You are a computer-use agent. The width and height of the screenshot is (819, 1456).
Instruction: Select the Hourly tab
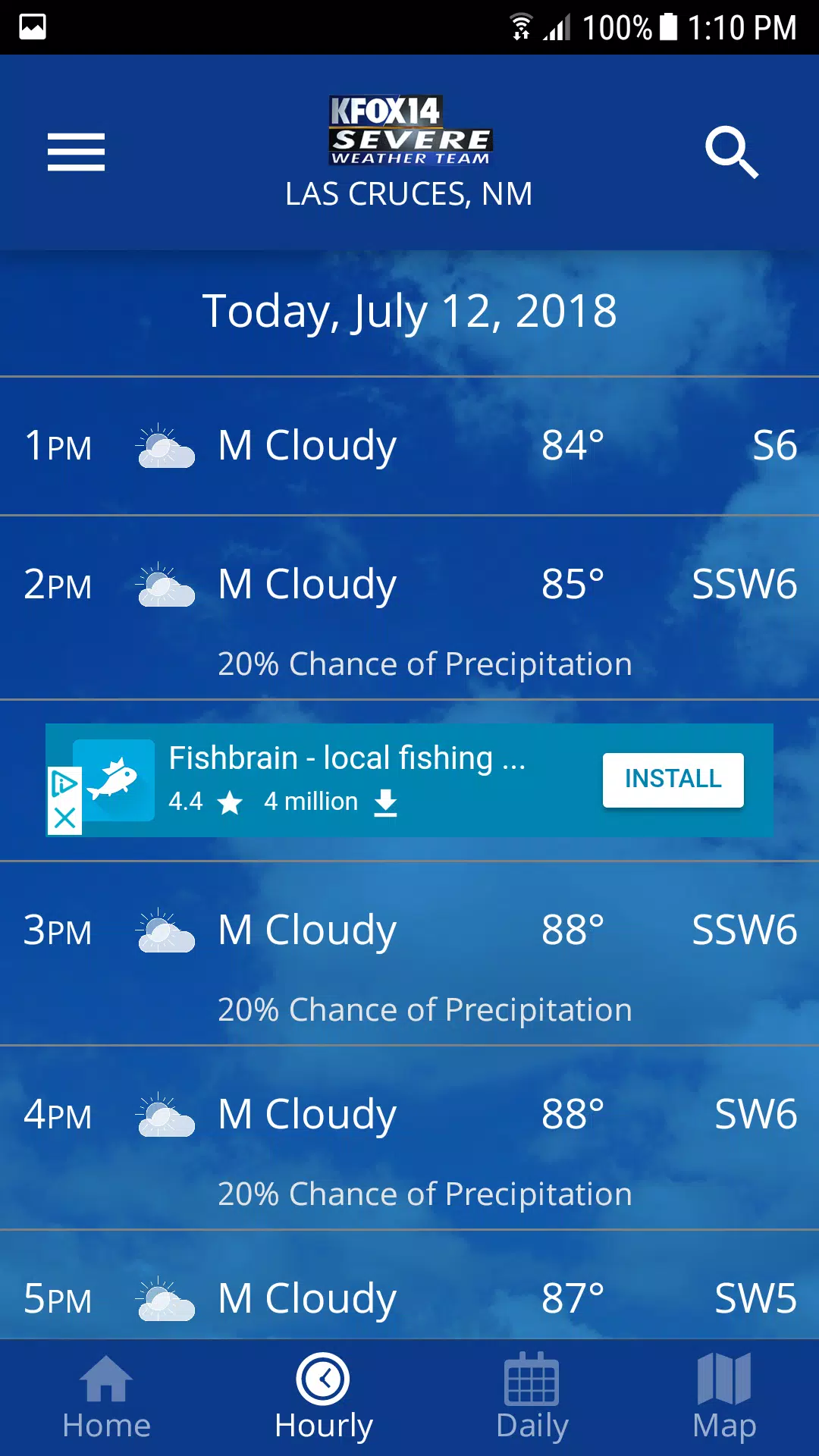tap(324, 1397)
